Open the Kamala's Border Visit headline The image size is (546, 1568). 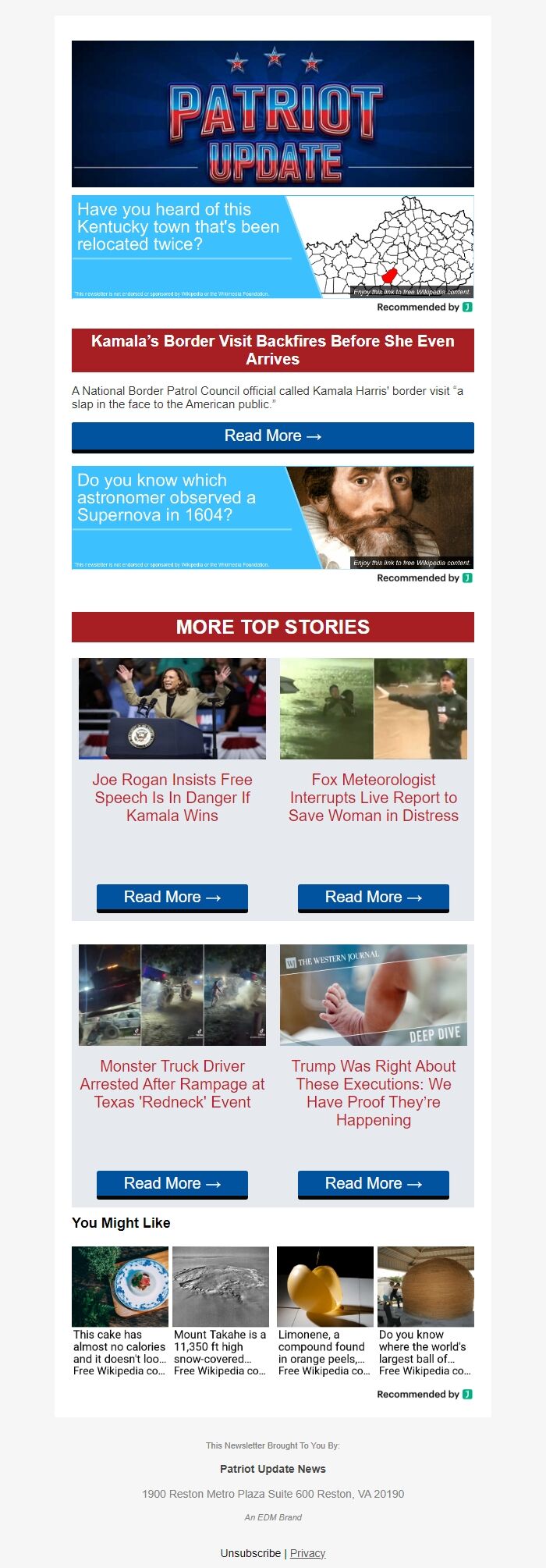click(272, 350)
